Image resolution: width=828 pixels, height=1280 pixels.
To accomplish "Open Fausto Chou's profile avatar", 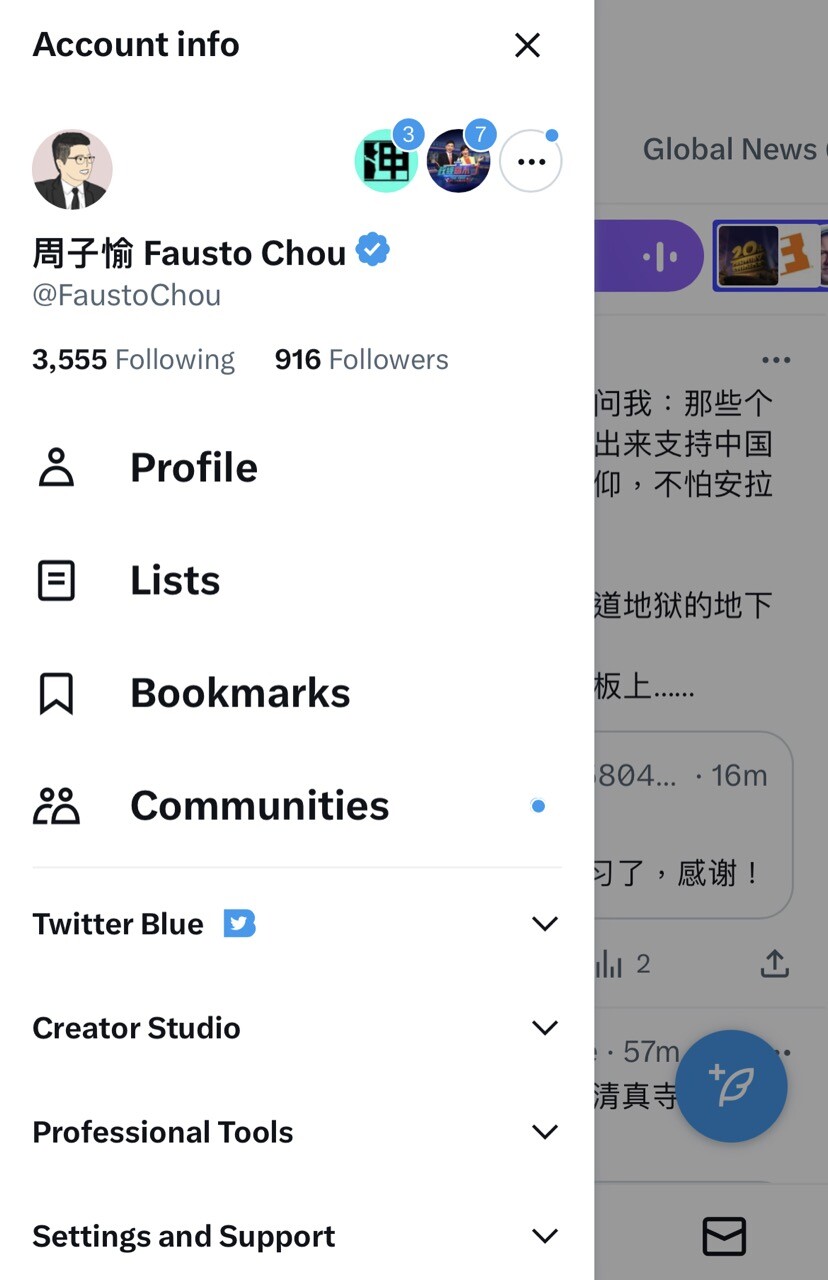I will pos(72,169).
